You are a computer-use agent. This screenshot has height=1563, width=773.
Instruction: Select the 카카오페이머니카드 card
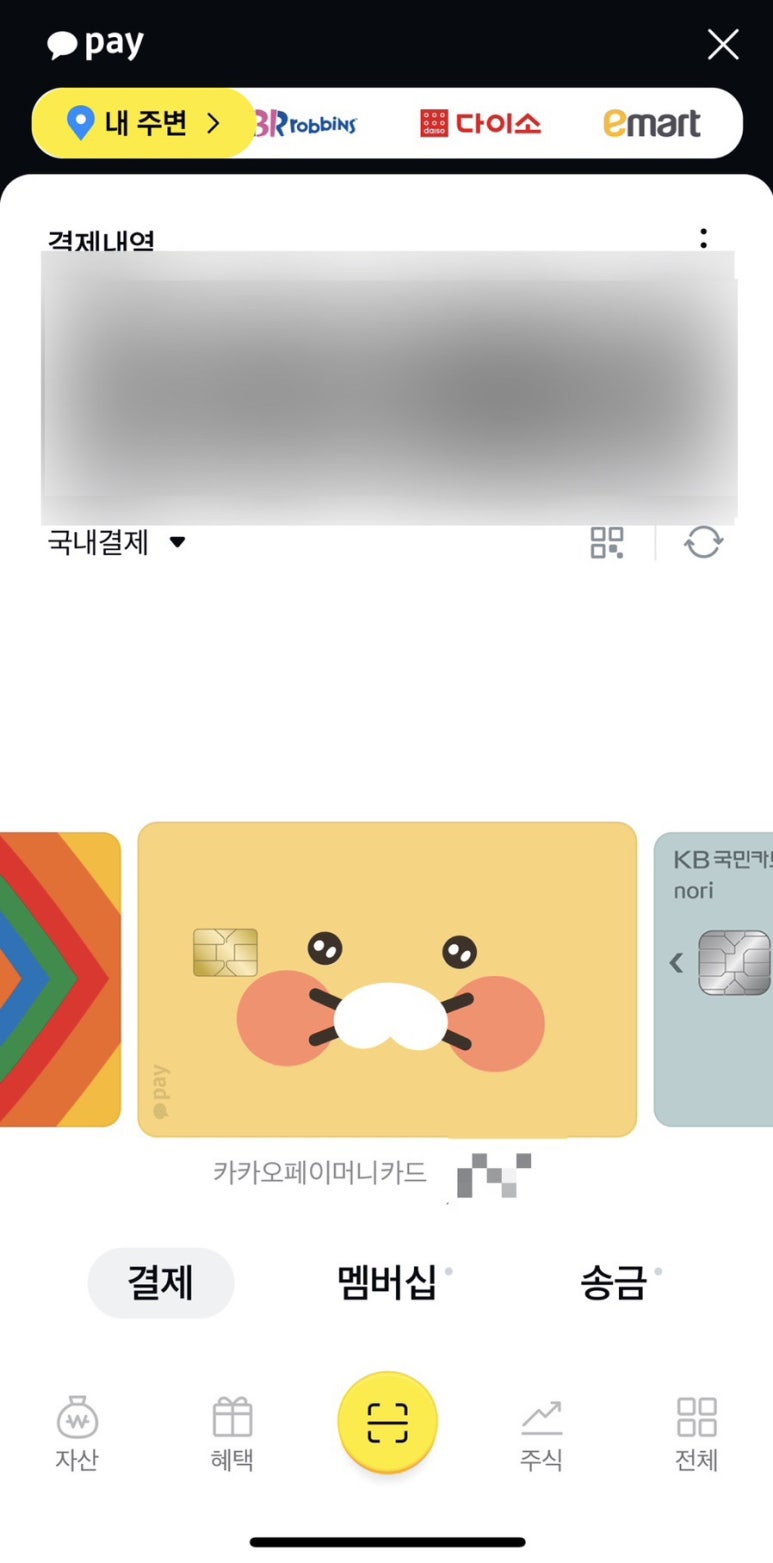[x=387, y=979]
